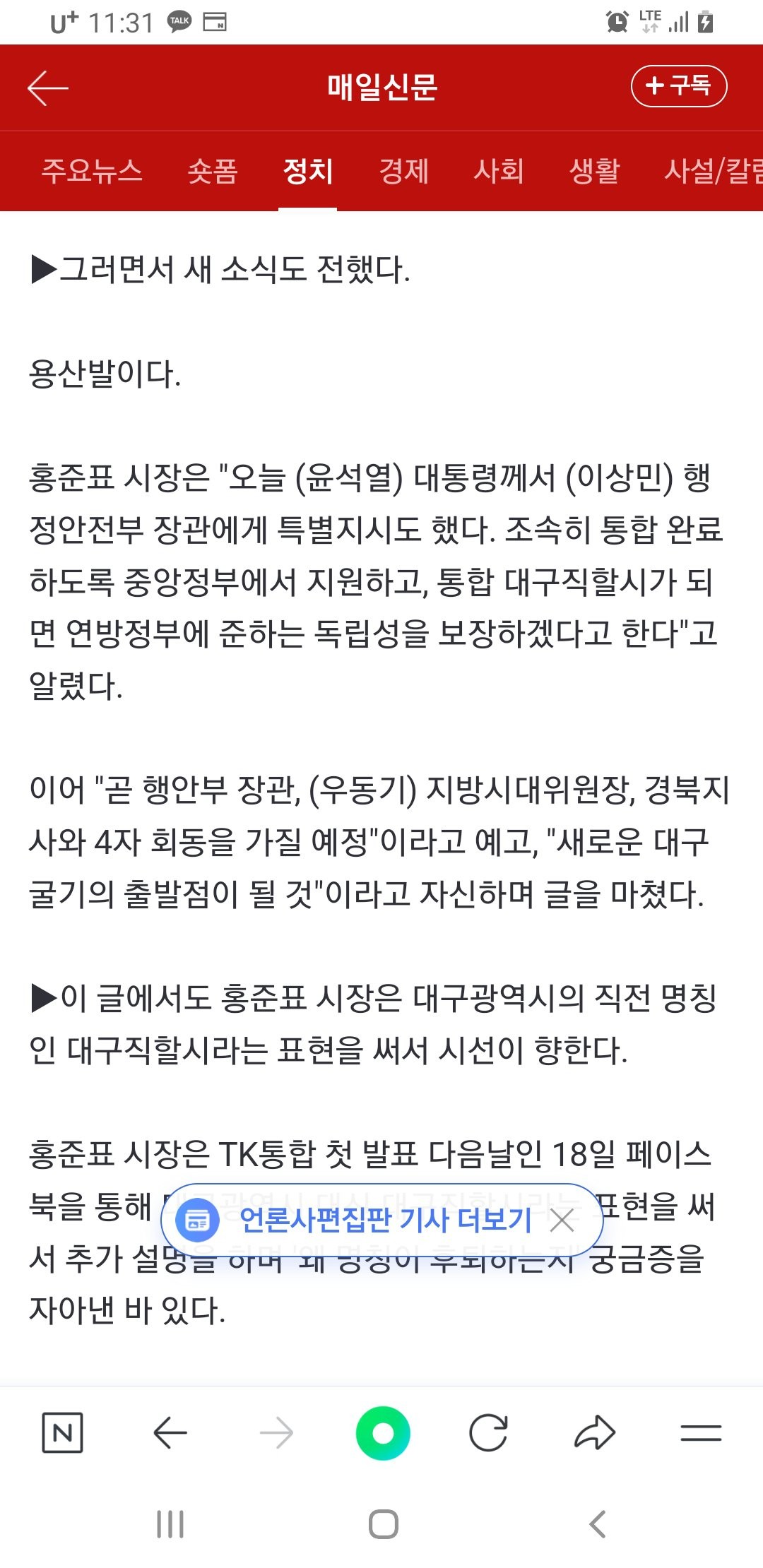
Task: Open the 사설/칼럼 tab
Action: (x=712, y=171)
